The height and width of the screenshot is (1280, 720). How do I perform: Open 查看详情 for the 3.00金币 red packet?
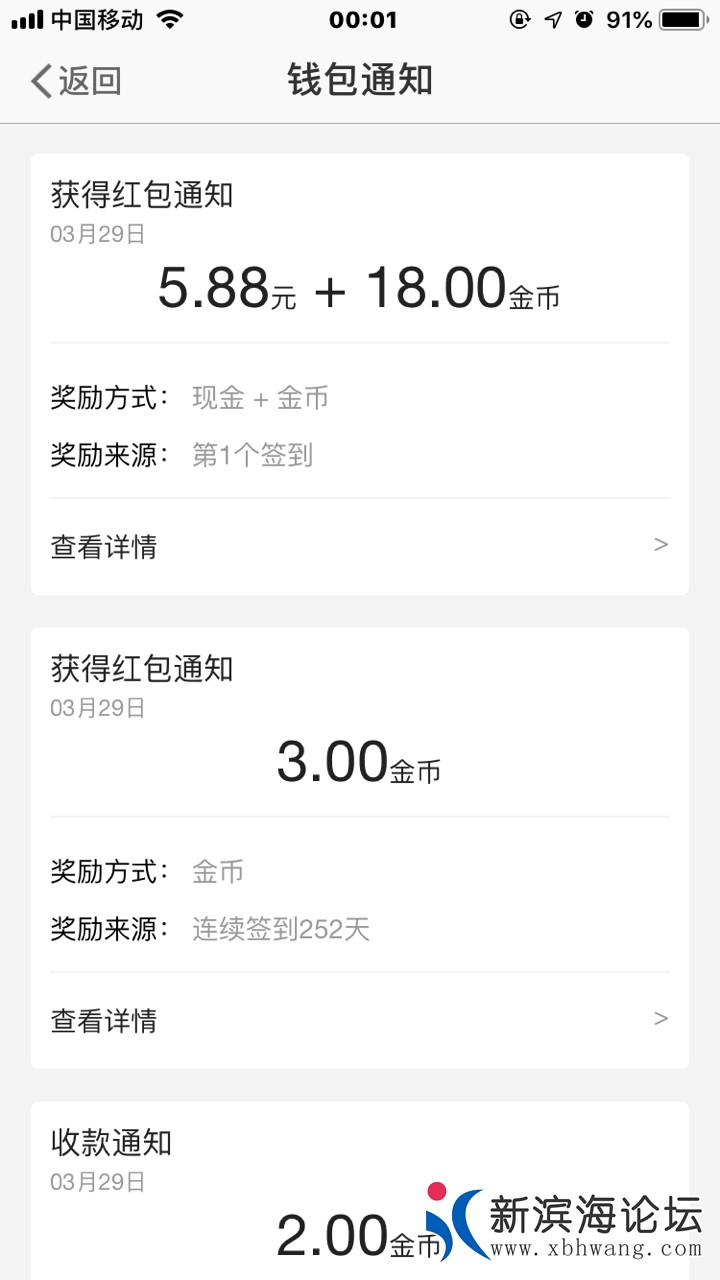[359, 1020]
